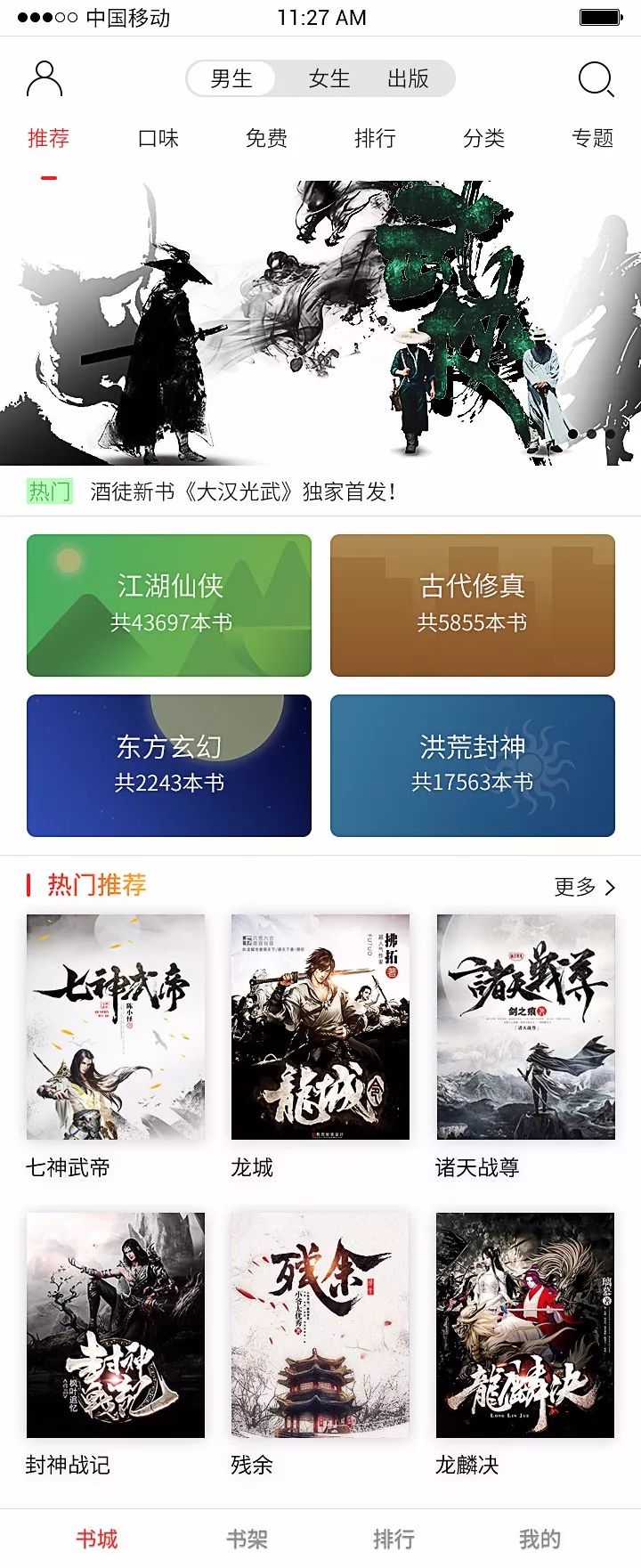Viewport: 641px width, 1568px height.
Task: Open the book 七神武帝
Action: tap(116, 1027)
